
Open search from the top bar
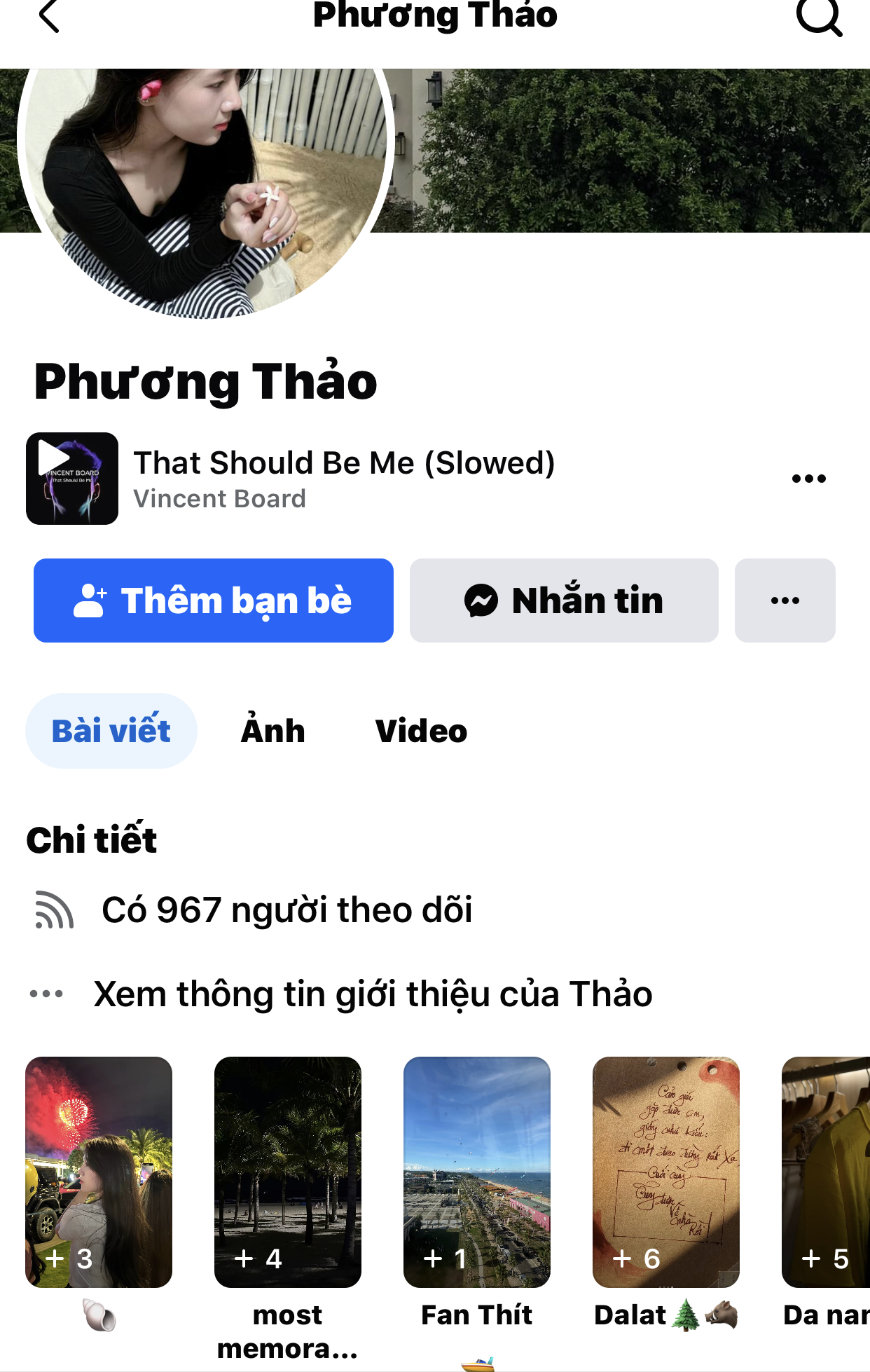click(818, 17)
